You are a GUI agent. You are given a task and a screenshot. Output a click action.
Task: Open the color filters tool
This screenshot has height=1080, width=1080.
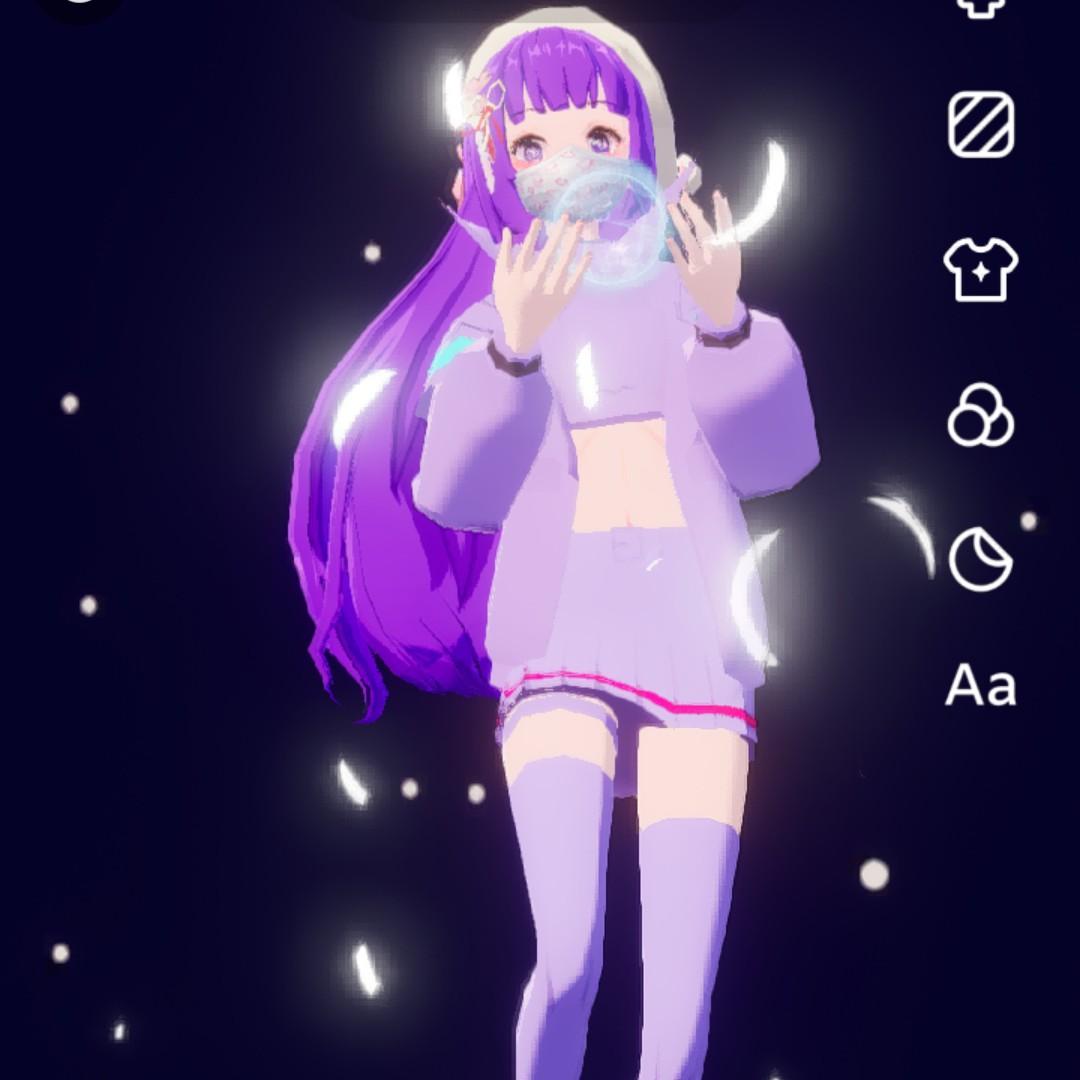click(x=981, y=415)
